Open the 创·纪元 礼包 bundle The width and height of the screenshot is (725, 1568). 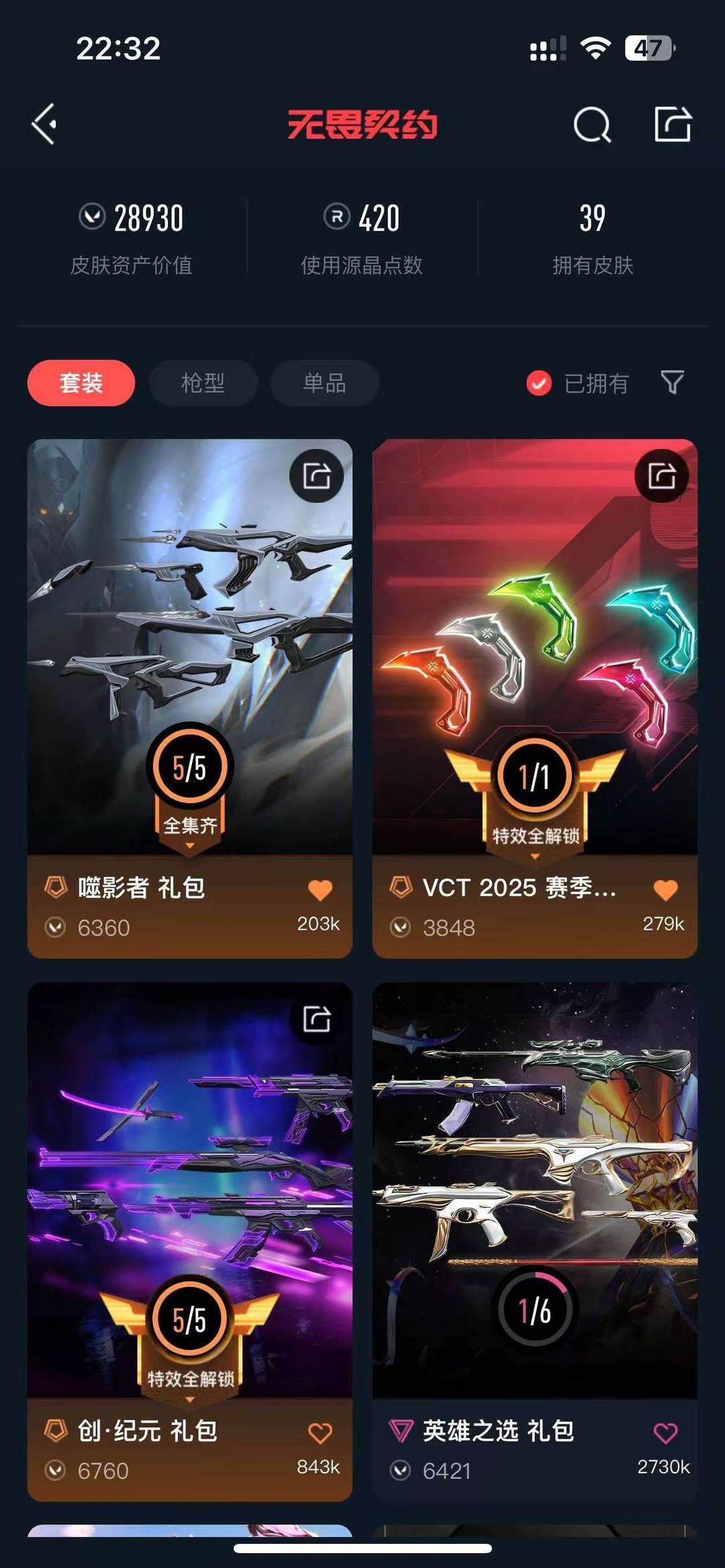(x=190, y=1242)
